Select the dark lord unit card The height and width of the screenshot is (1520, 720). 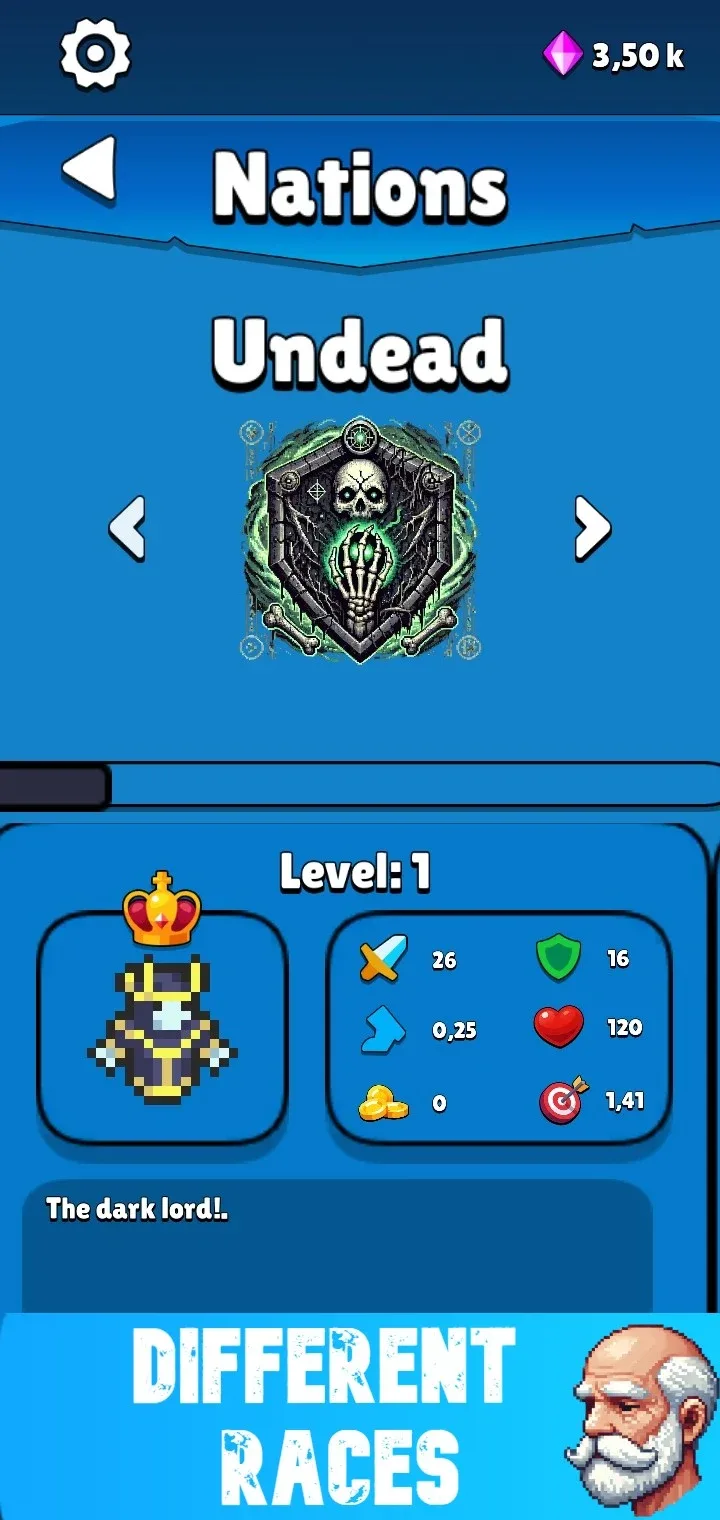[162, 1028]
